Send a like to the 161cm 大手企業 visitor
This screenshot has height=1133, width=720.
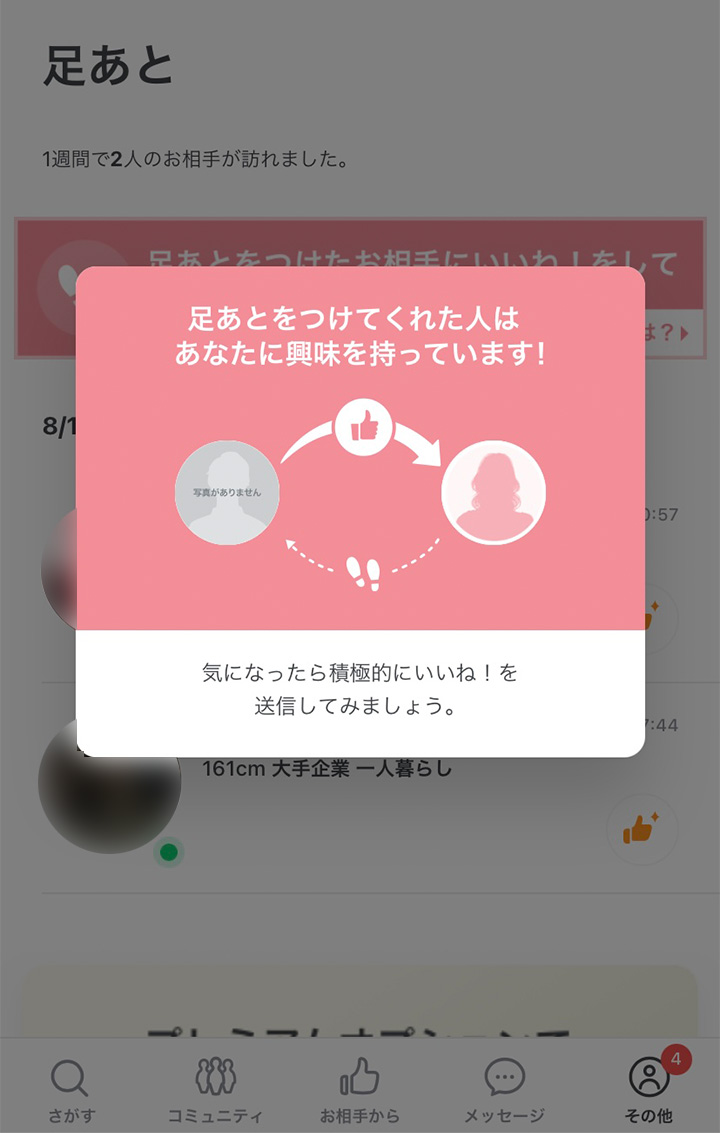(642, 828)
